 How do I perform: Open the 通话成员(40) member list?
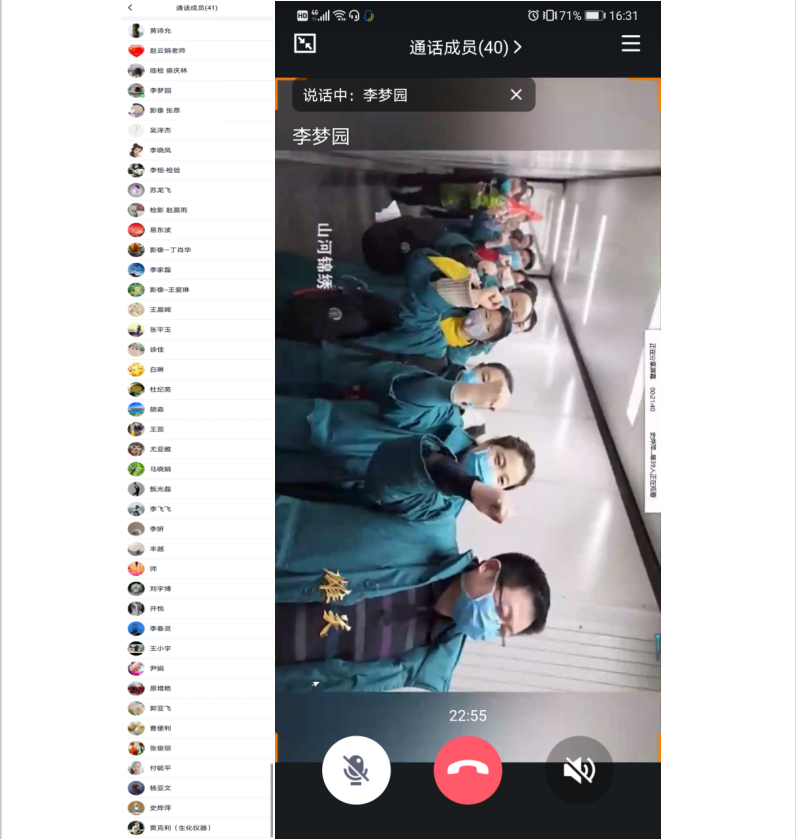pos(465,47)
